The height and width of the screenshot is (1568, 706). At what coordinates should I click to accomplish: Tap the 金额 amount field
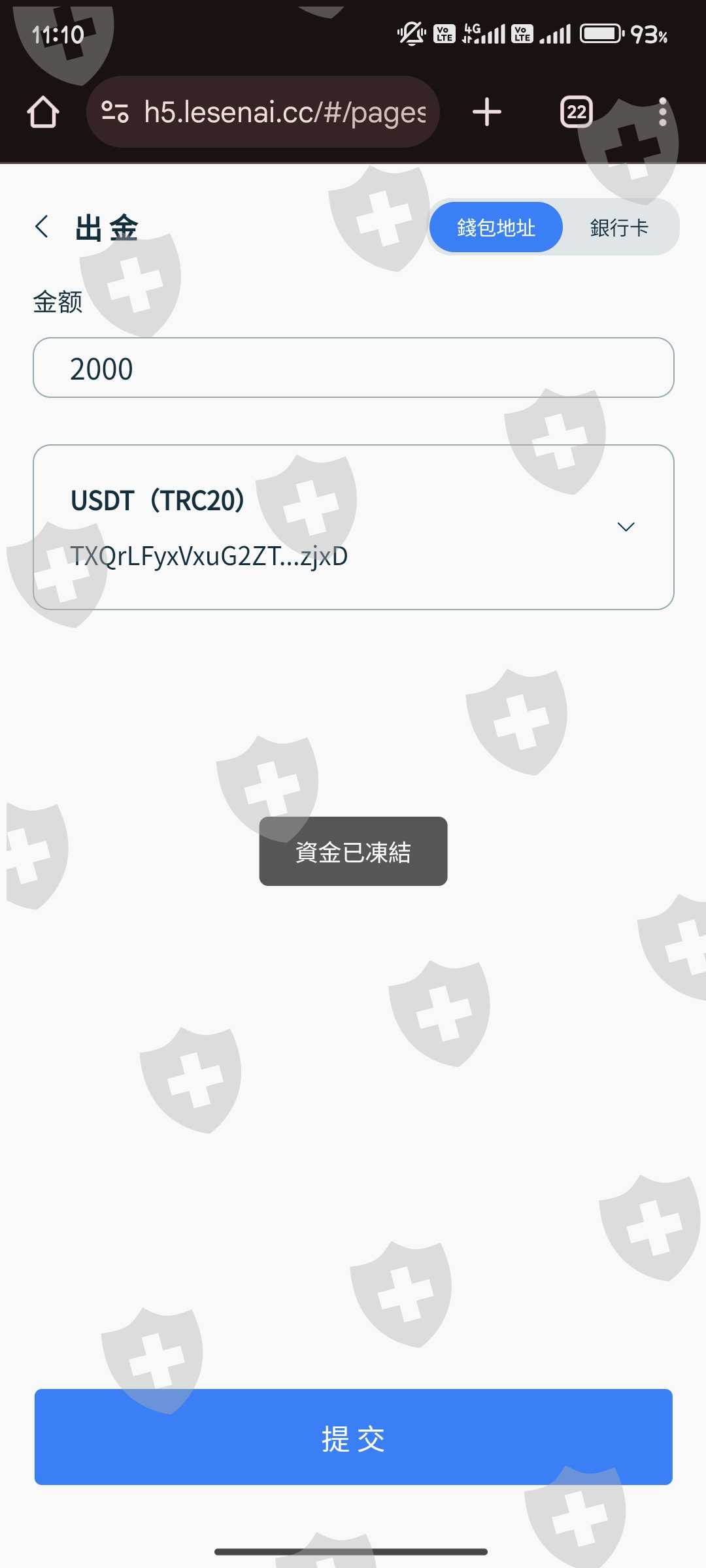[354, 368]
